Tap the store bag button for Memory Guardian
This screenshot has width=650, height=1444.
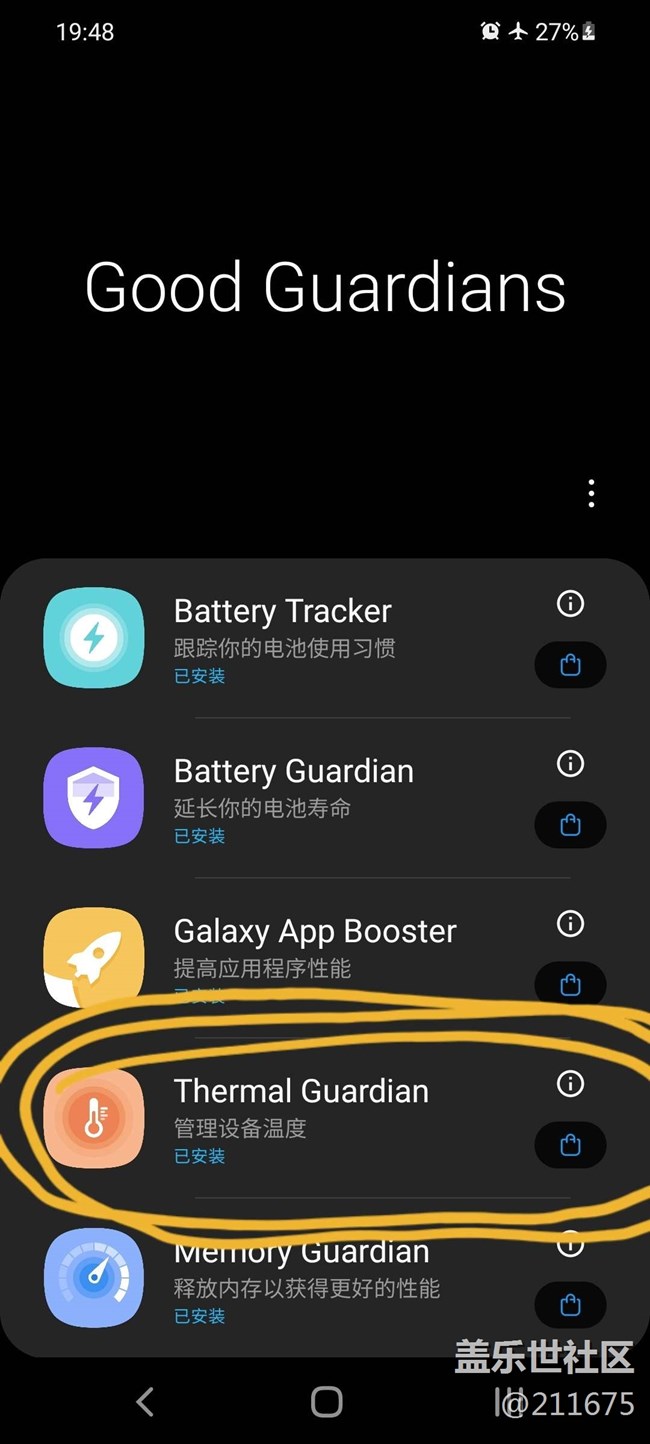pos(570,1305)
